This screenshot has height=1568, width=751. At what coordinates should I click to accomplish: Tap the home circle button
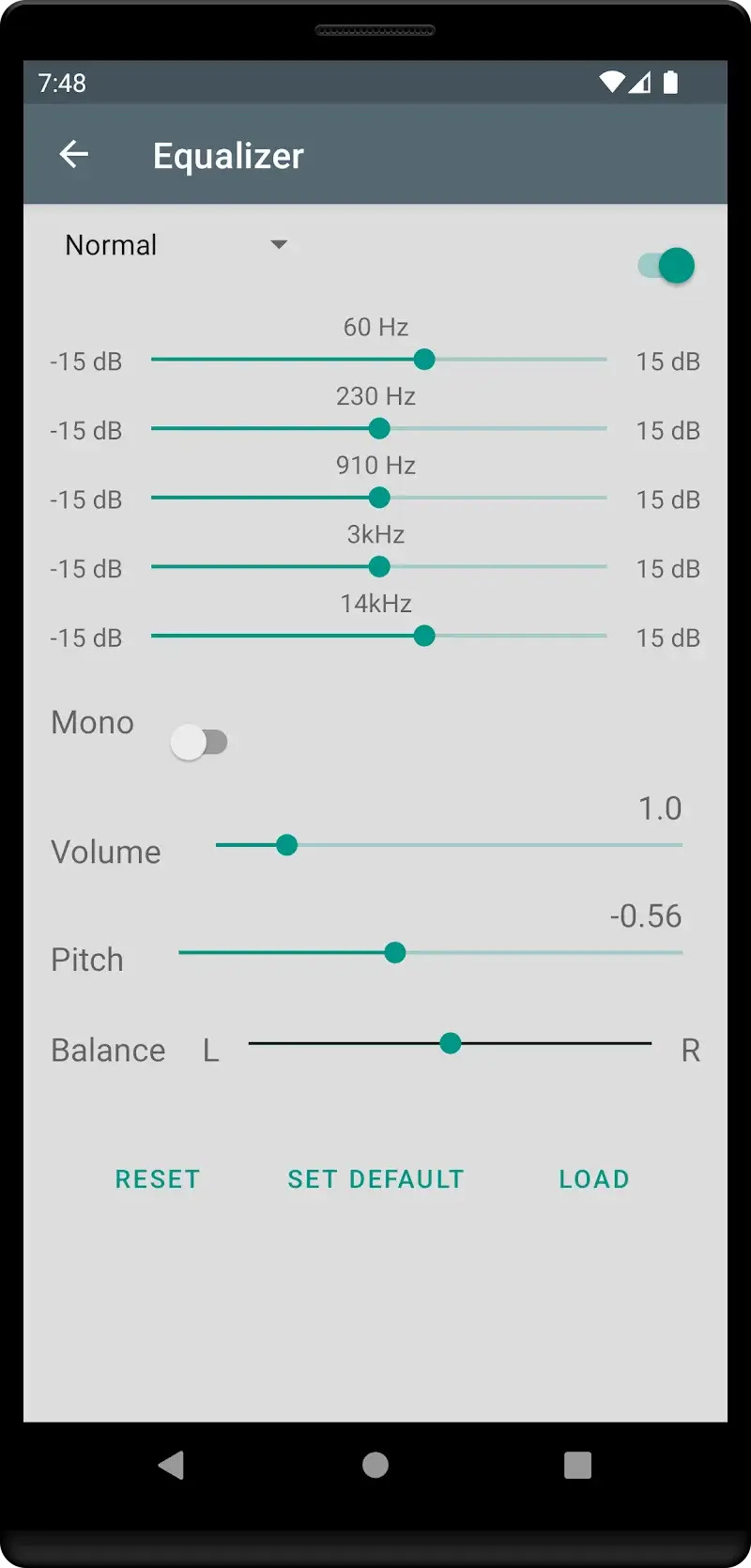[375, 1466]
